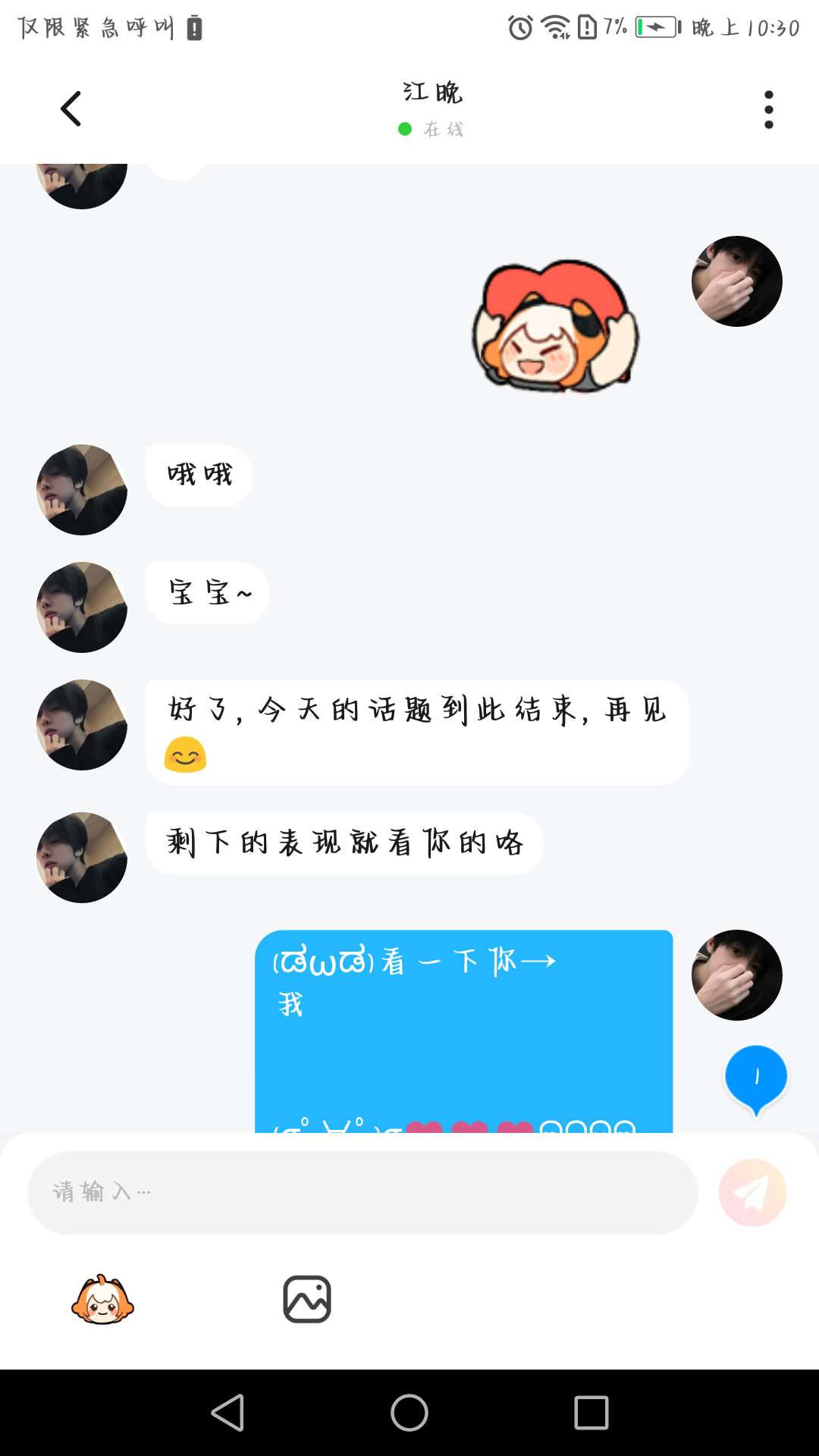Send the message with the paper plane
Viewport: 819px width, 1456px height.
(752, 1193)
